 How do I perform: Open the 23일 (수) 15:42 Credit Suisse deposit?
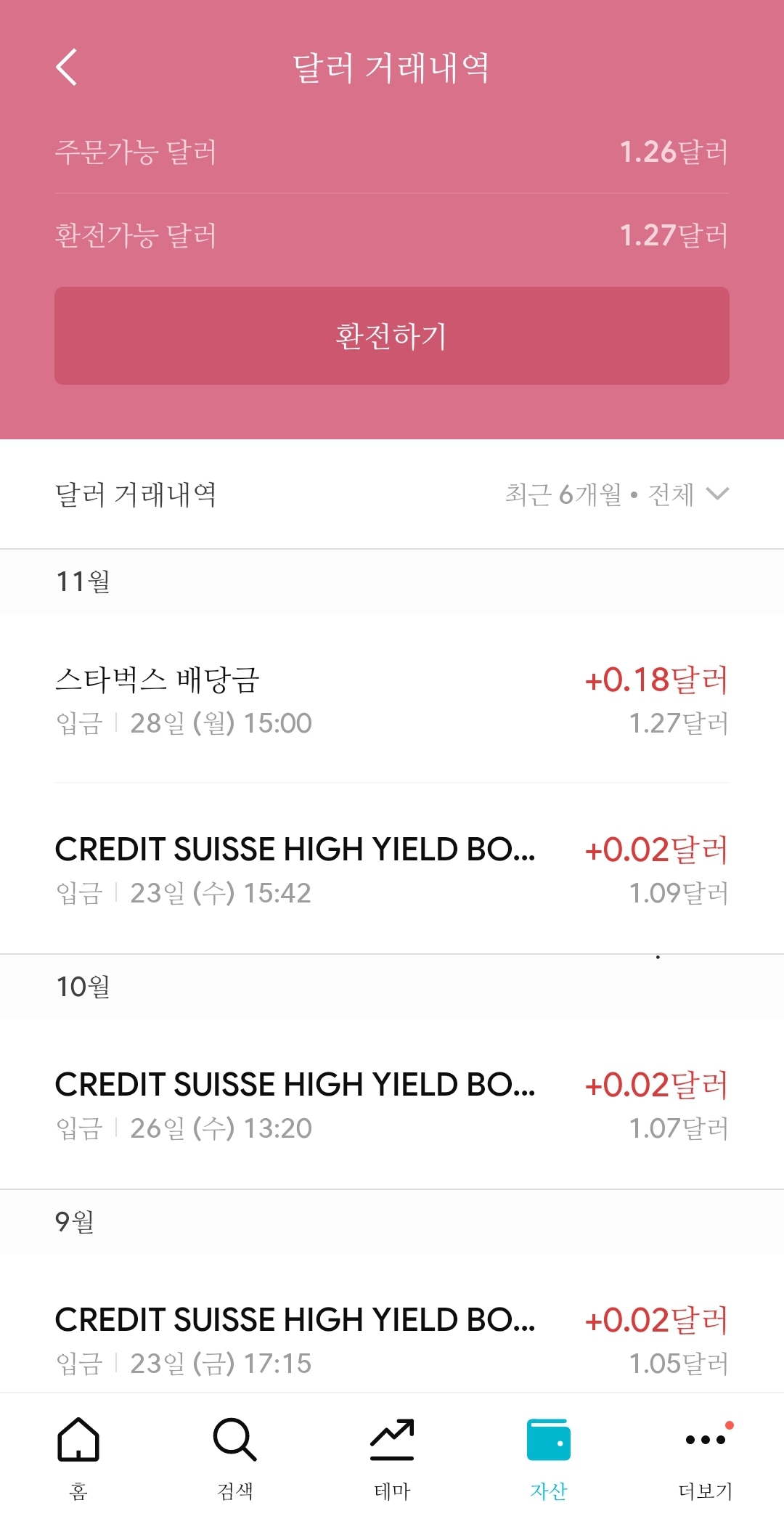392,869
